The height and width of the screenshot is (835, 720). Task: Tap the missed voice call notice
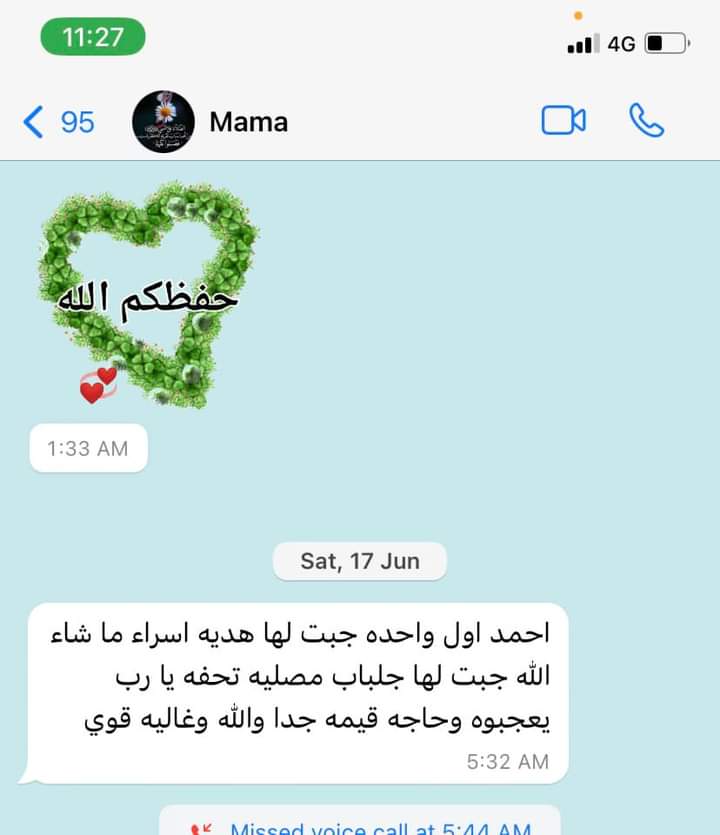coord(360,823)
